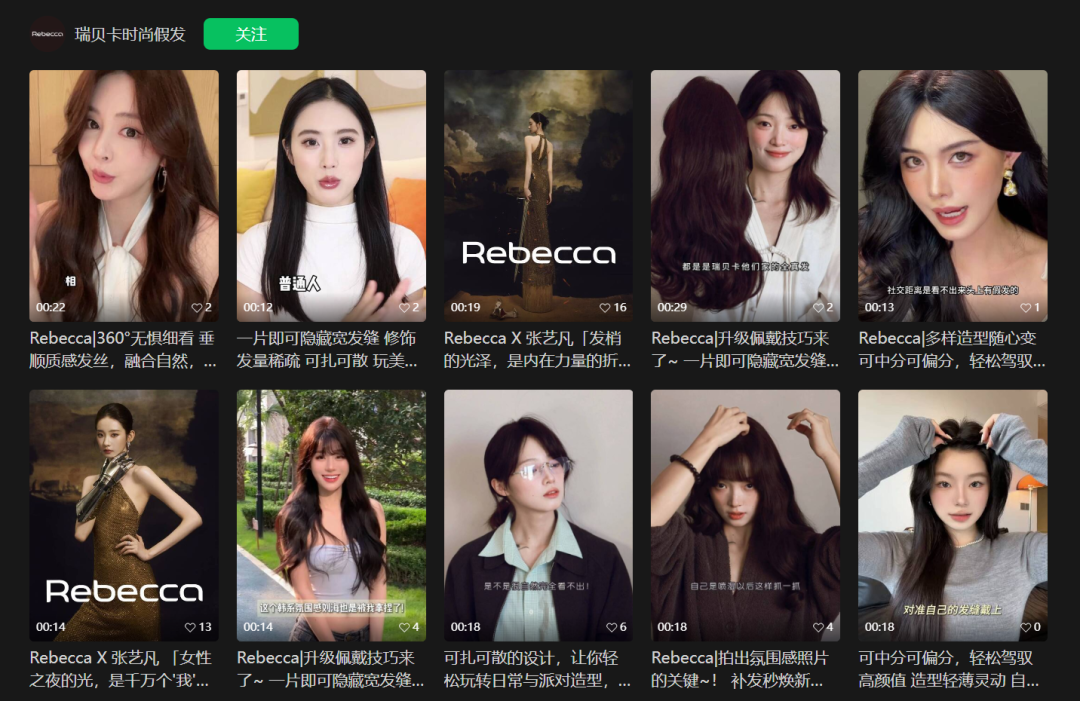Open the video Rebecca X 张艺凡「发梢的光泽
Image resolution: width=1080 pixels, height=701 pixels.
538,195
